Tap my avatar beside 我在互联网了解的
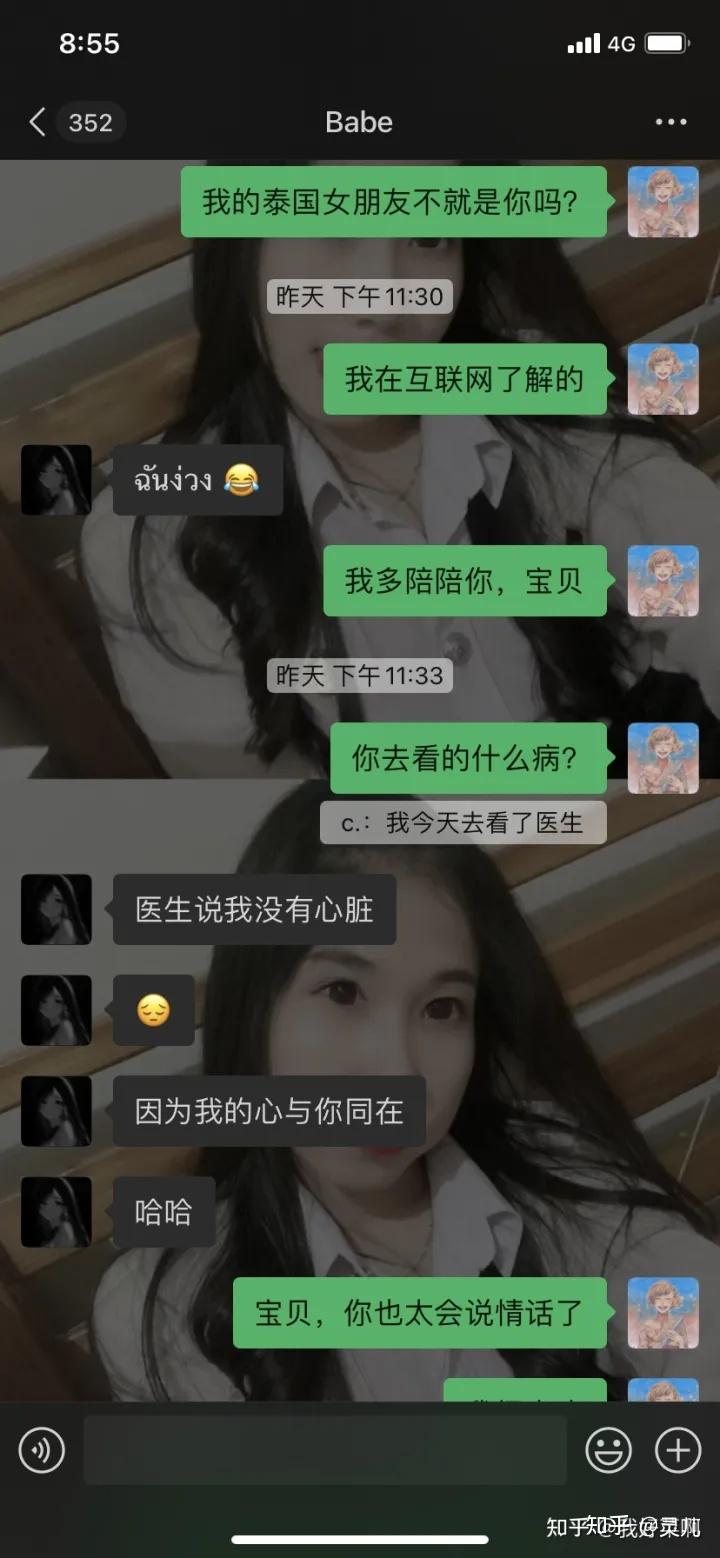 coord(663,379)
